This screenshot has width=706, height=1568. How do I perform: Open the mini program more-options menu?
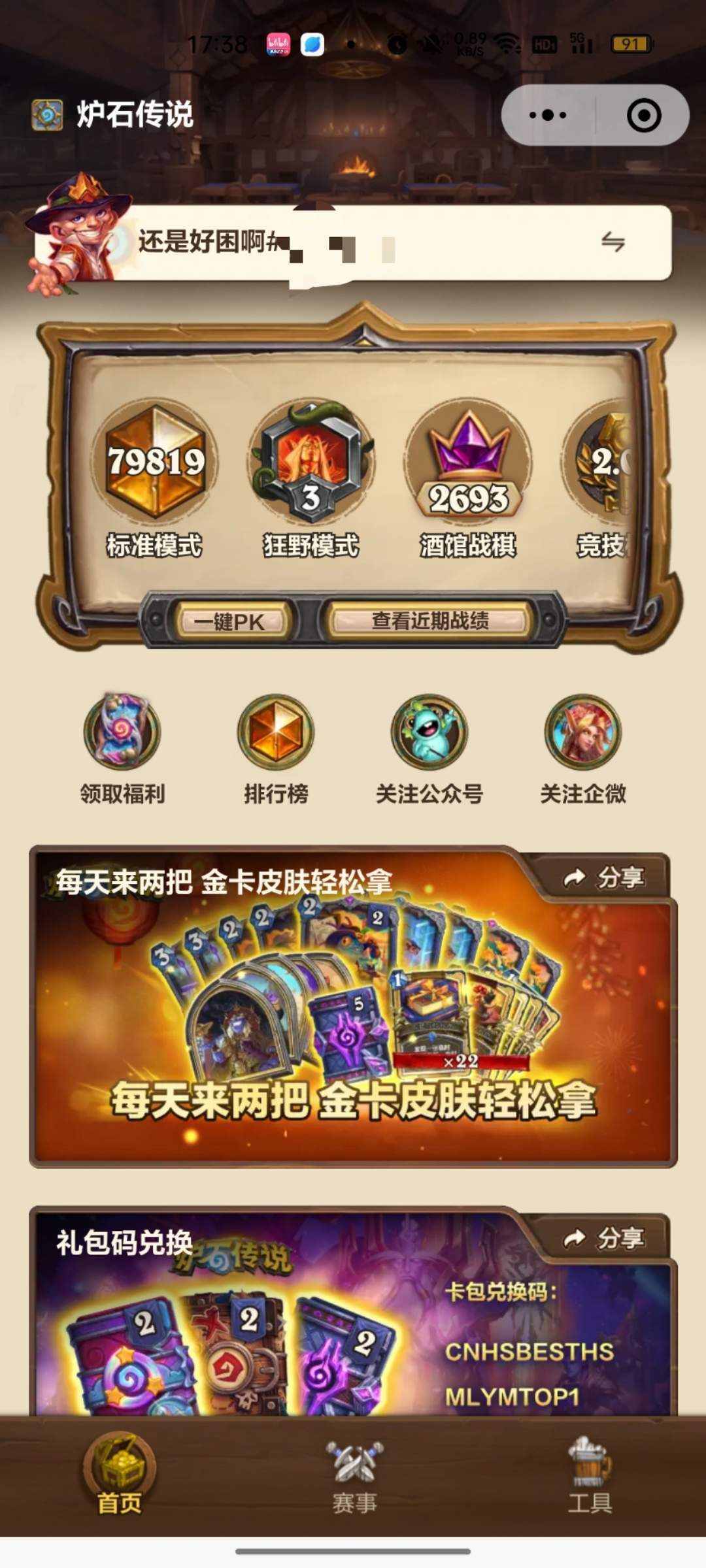pos(548,116)
